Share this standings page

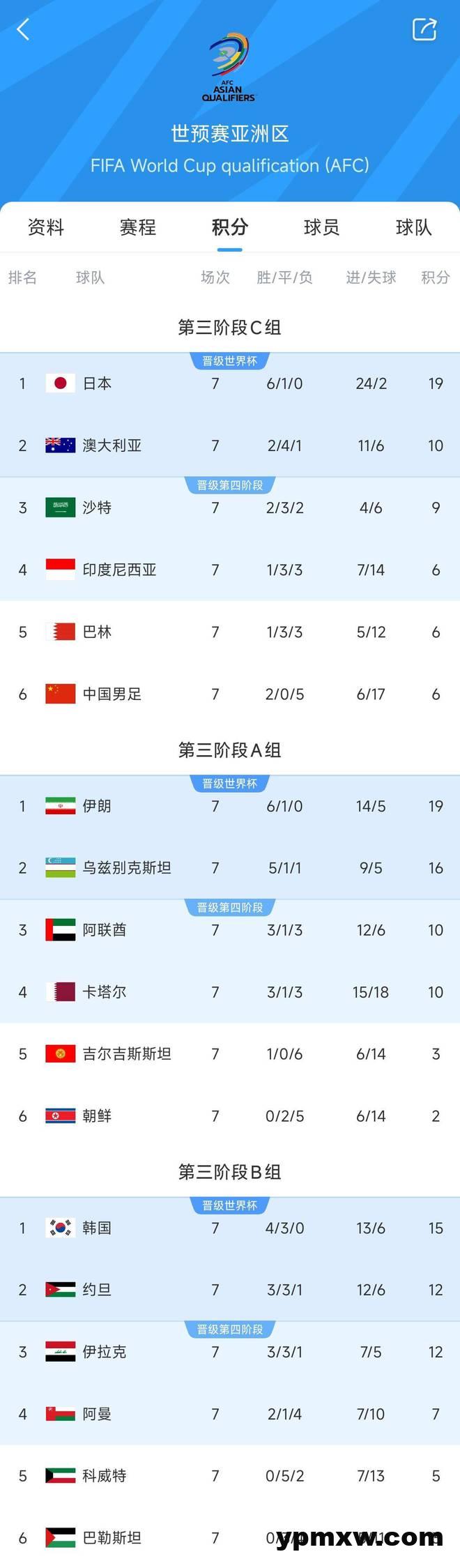(424, 29)
